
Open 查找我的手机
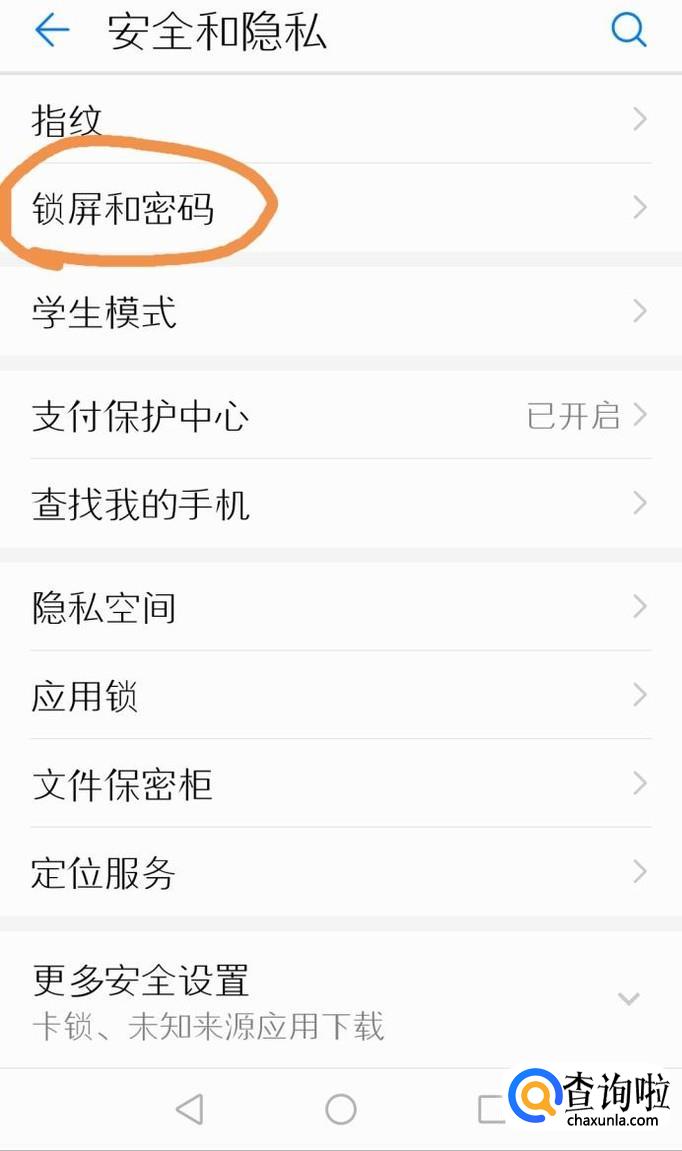coord(340,504)
